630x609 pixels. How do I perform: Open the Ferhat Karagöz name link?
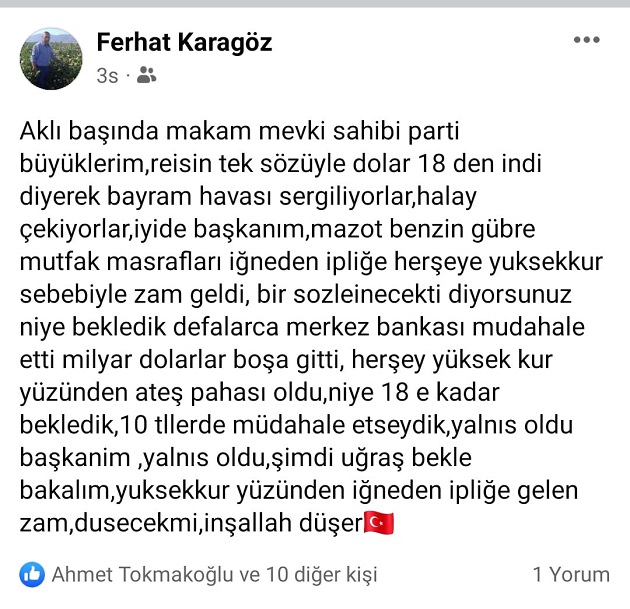click(x=184, y=43)
